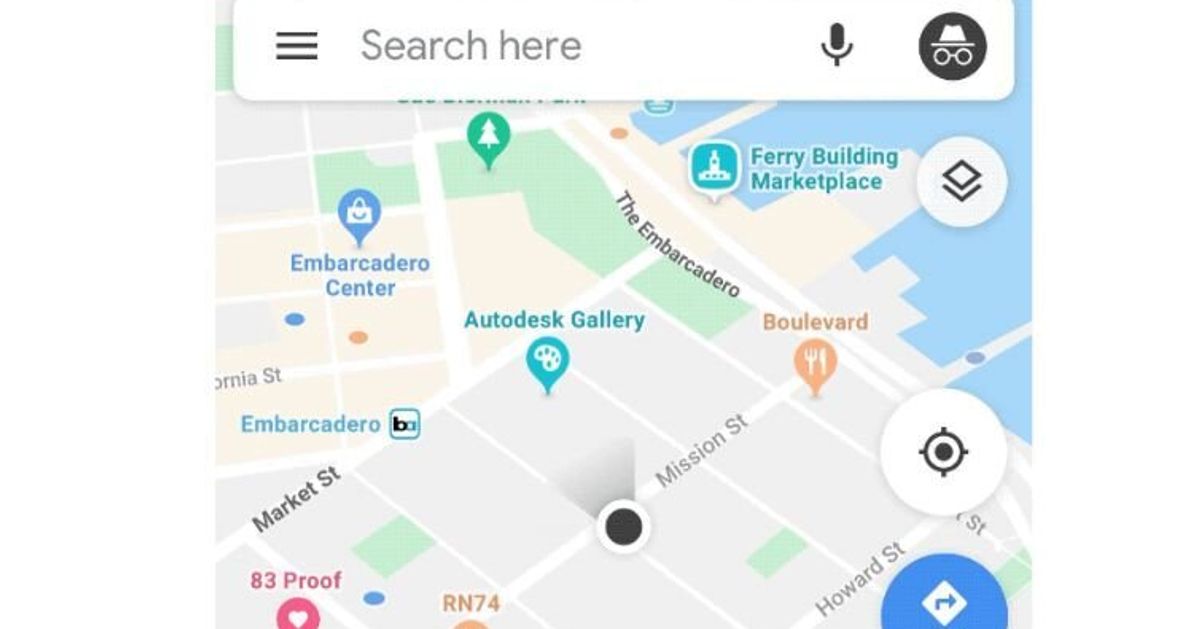
Task: Select the 83 Proof pin
Action: pyautogui.click(x=297, y=610)
